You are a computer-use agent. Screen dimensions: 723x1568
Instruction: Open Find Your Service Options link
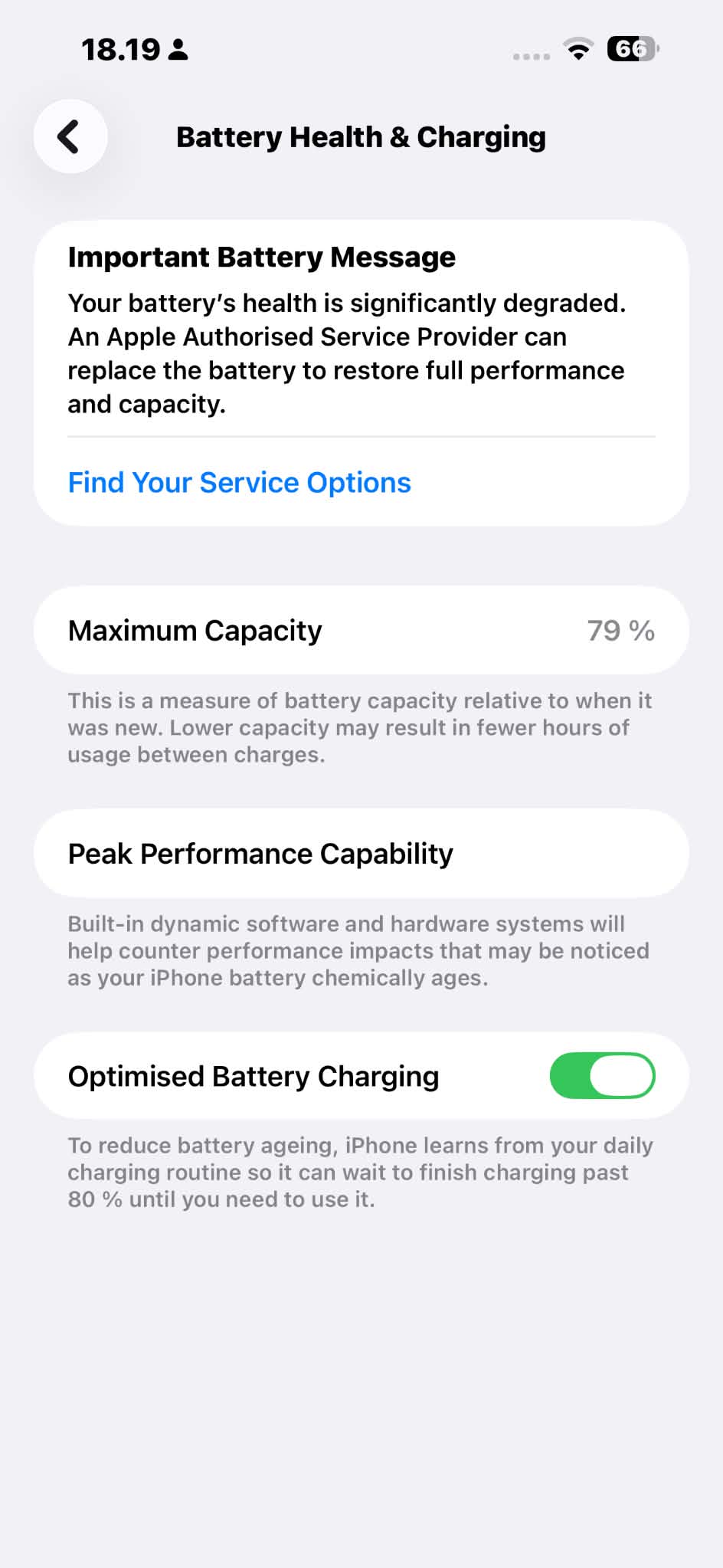[239, 483]
